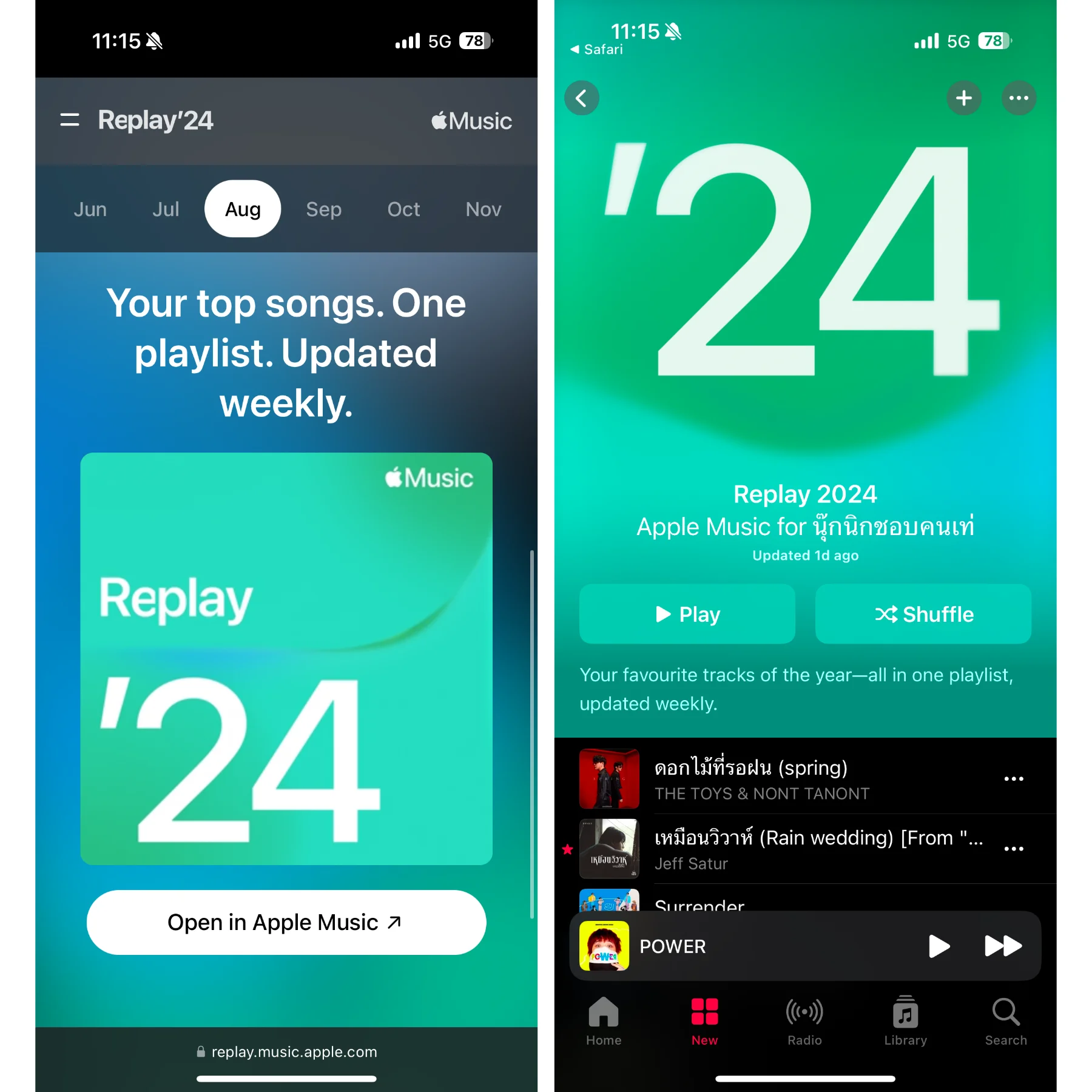Tap Open in Apple Music button
The height and width of the screenshot is (1092, 1092).
(286, 922)
